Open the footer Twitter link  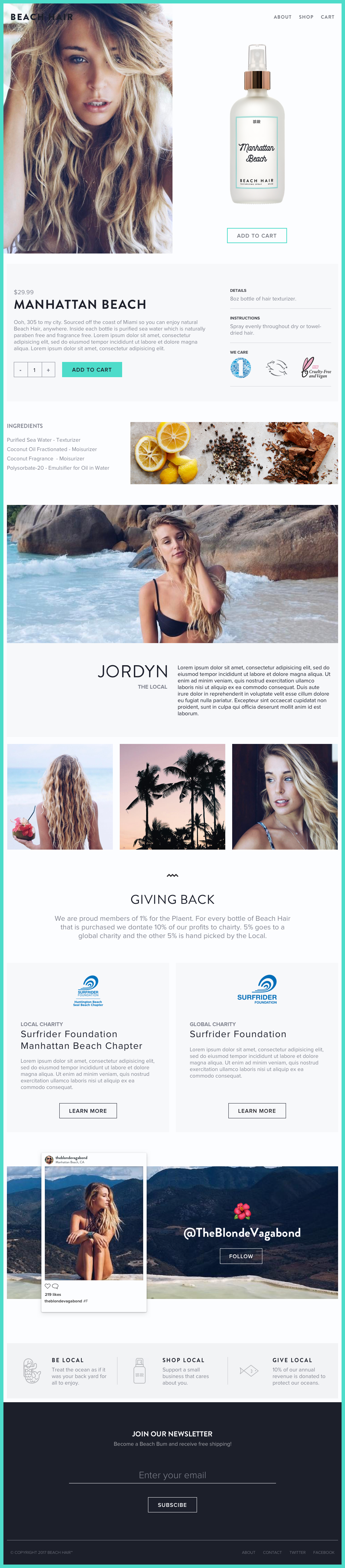(297, 1552)
